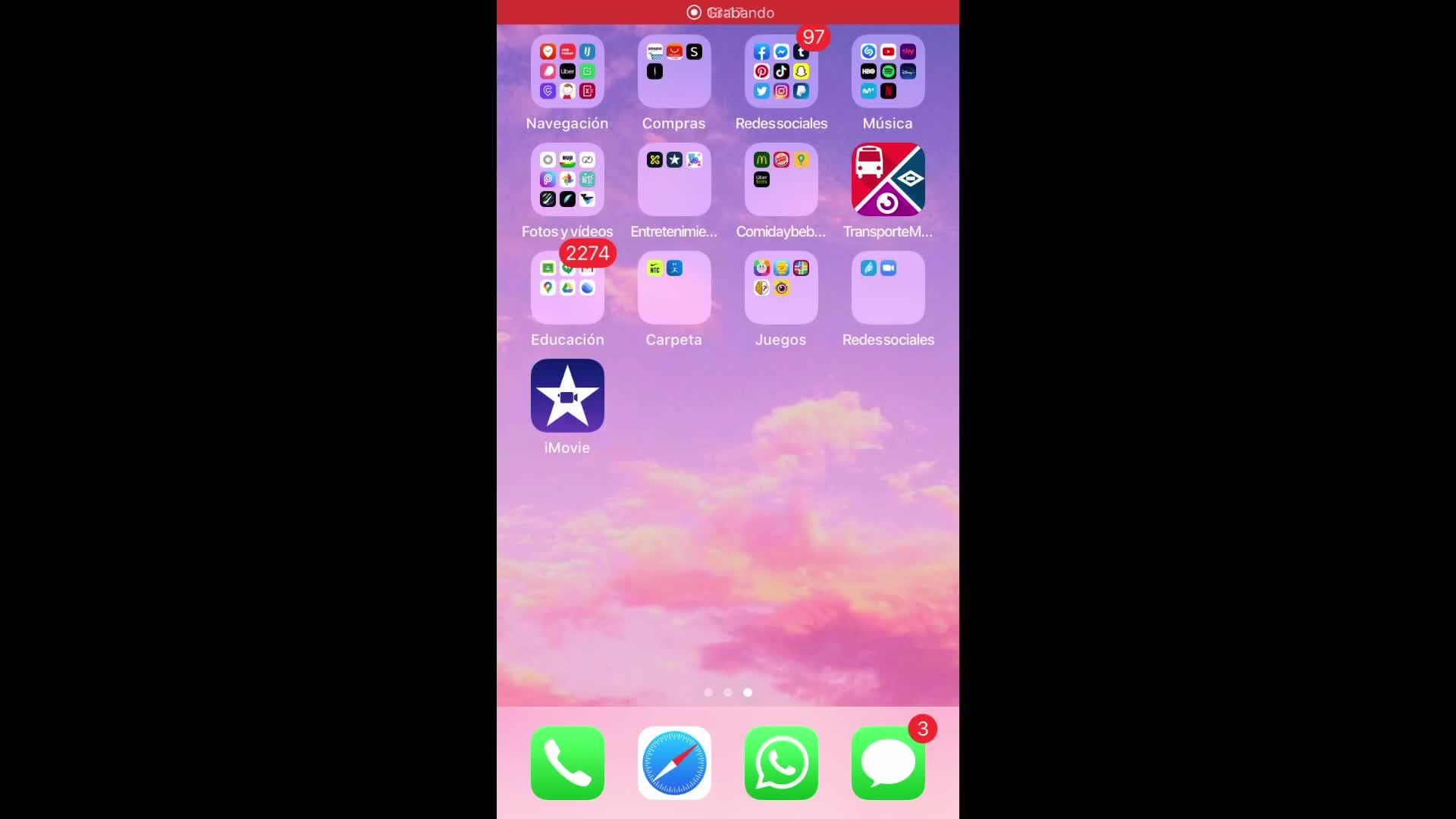Open the Comida y bebida folder
This screenshot has height=819, width=1456.
point(781,180)
